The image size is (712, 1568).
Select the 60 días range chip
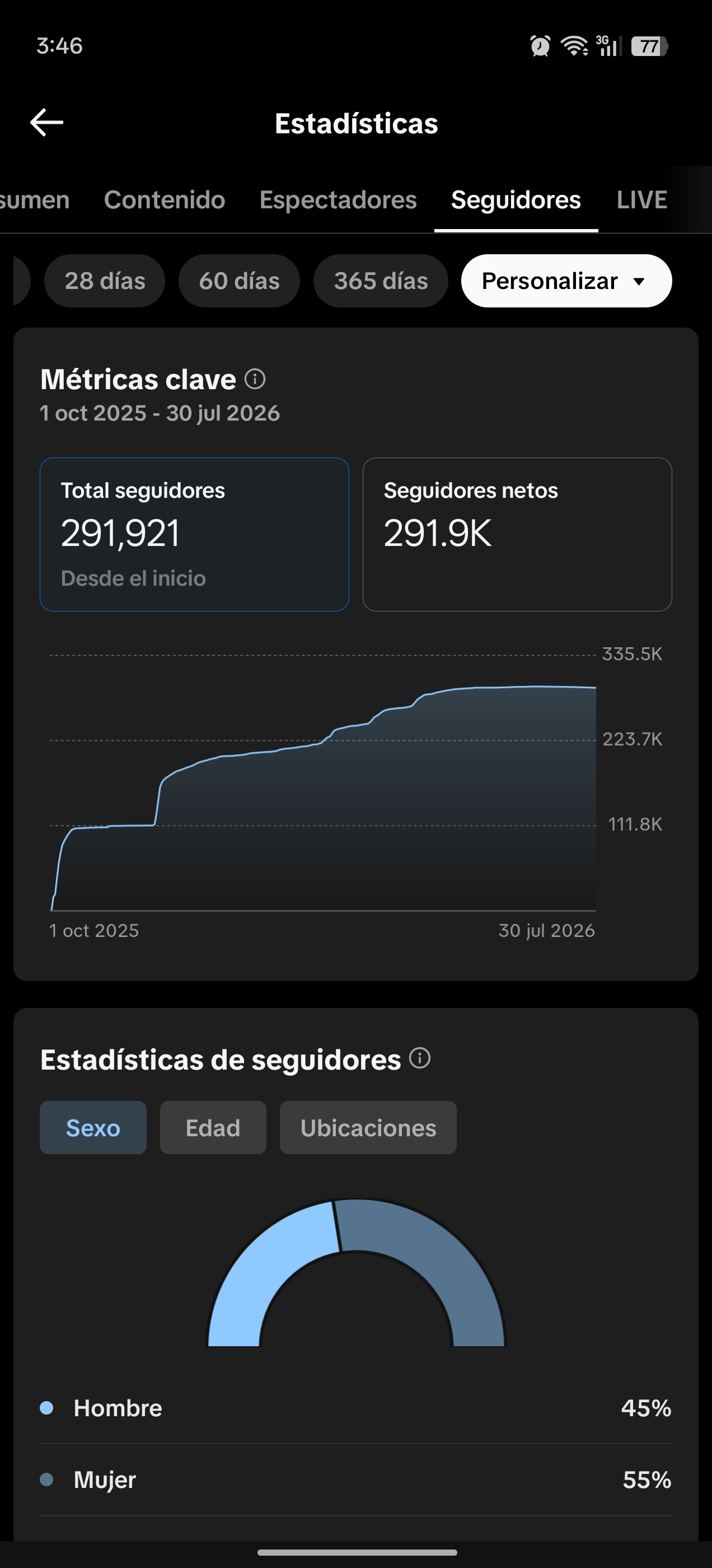pos(239,281)
